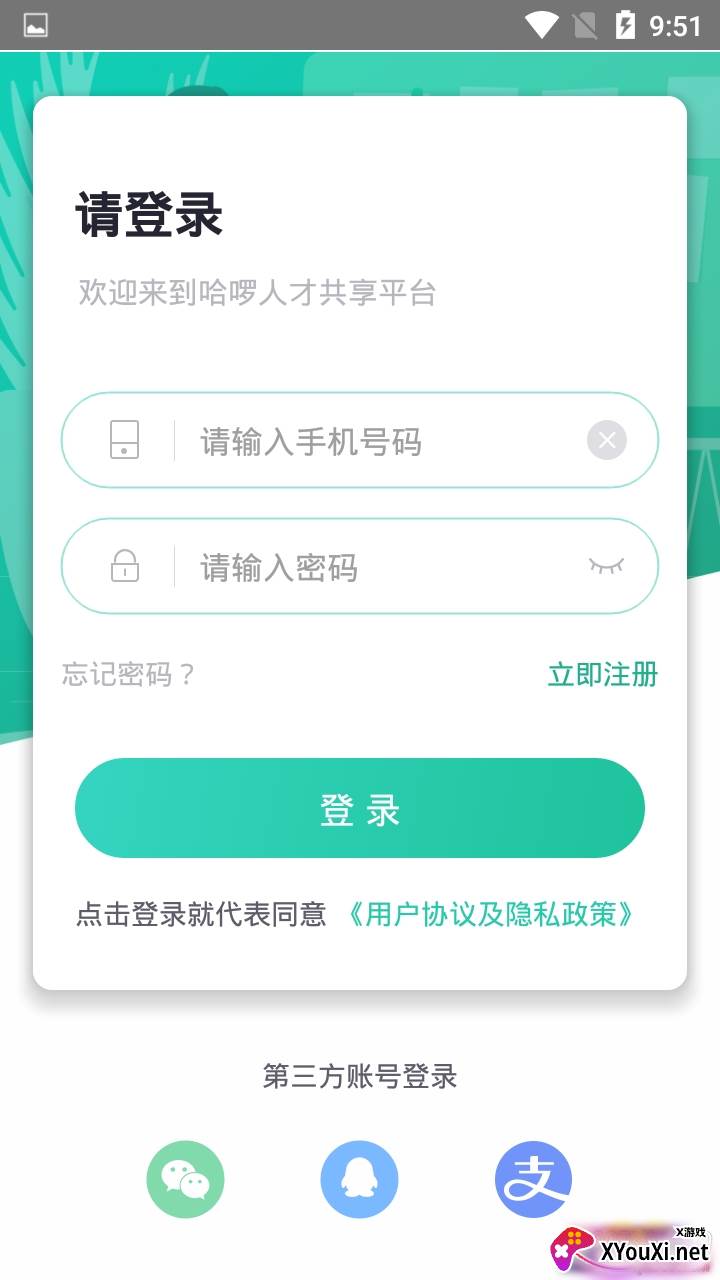Log in with WeChat
The width and height of the screenshot is (720, 1280).
pos(186,1180)
